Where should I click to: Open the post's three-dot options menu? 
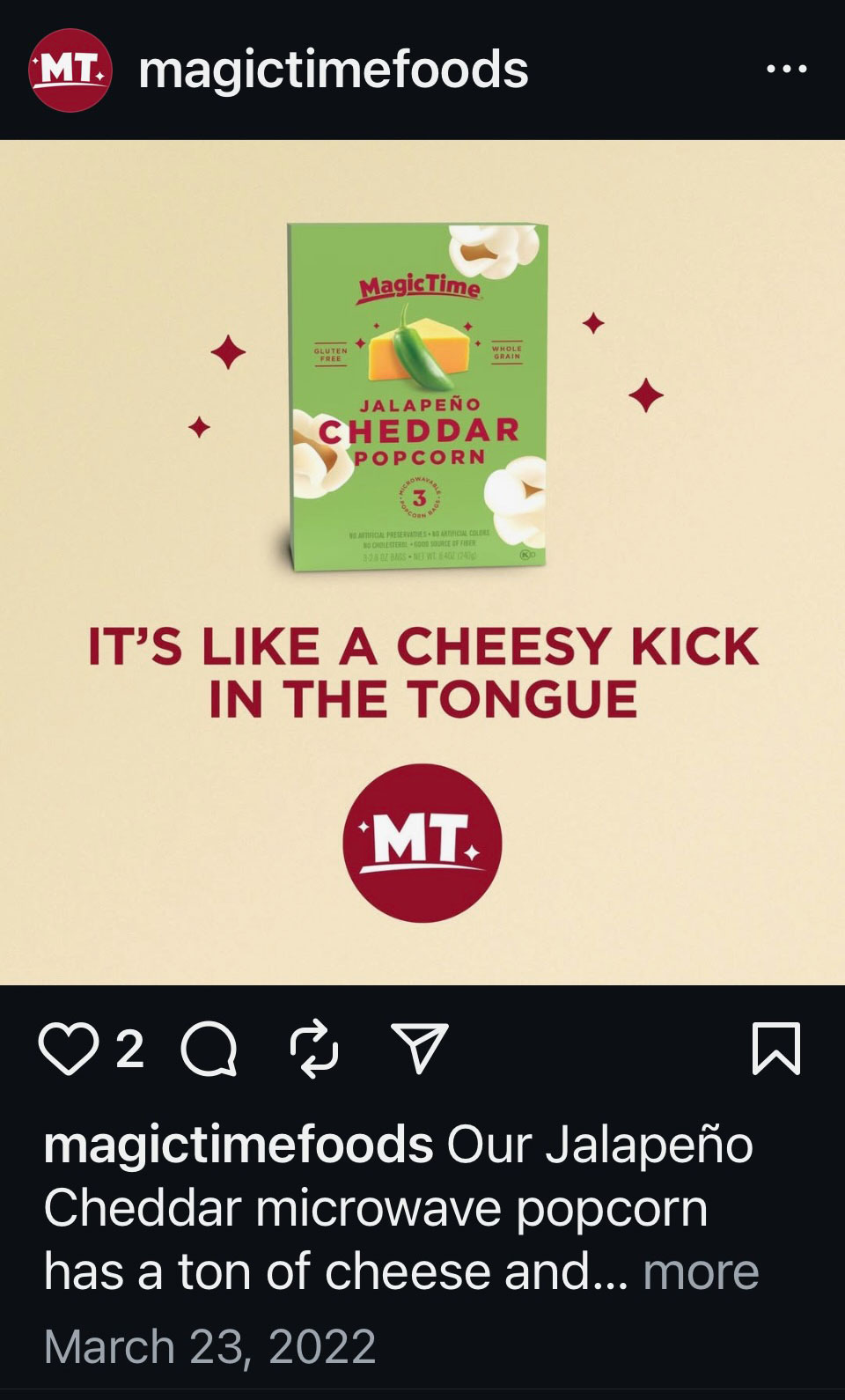click(786, 69)
